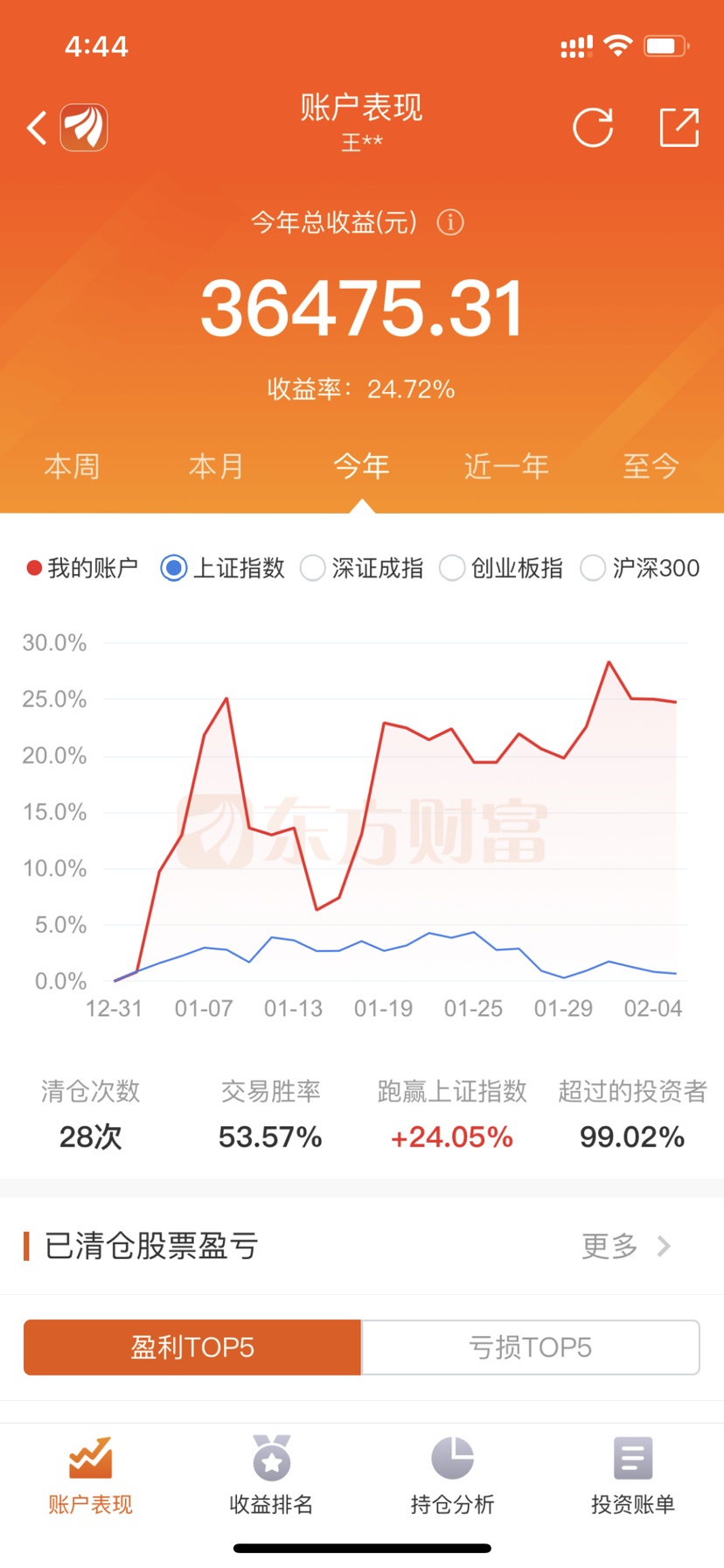Switch to the 至今 period tab
The width and height of the screenshot is (724, 1568).
[x=651, y=466]
